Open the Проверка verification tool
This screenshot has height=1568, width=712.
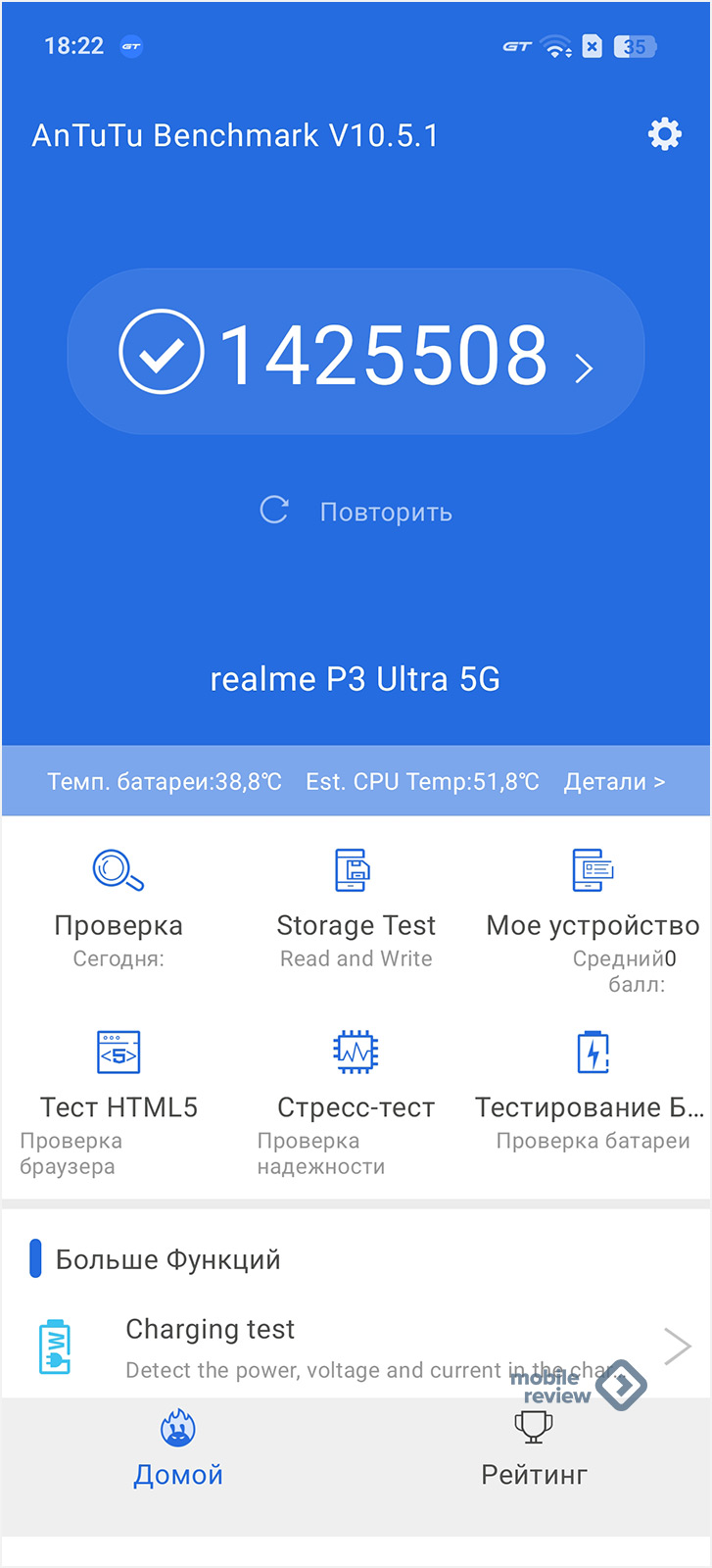tap(119, 908)
